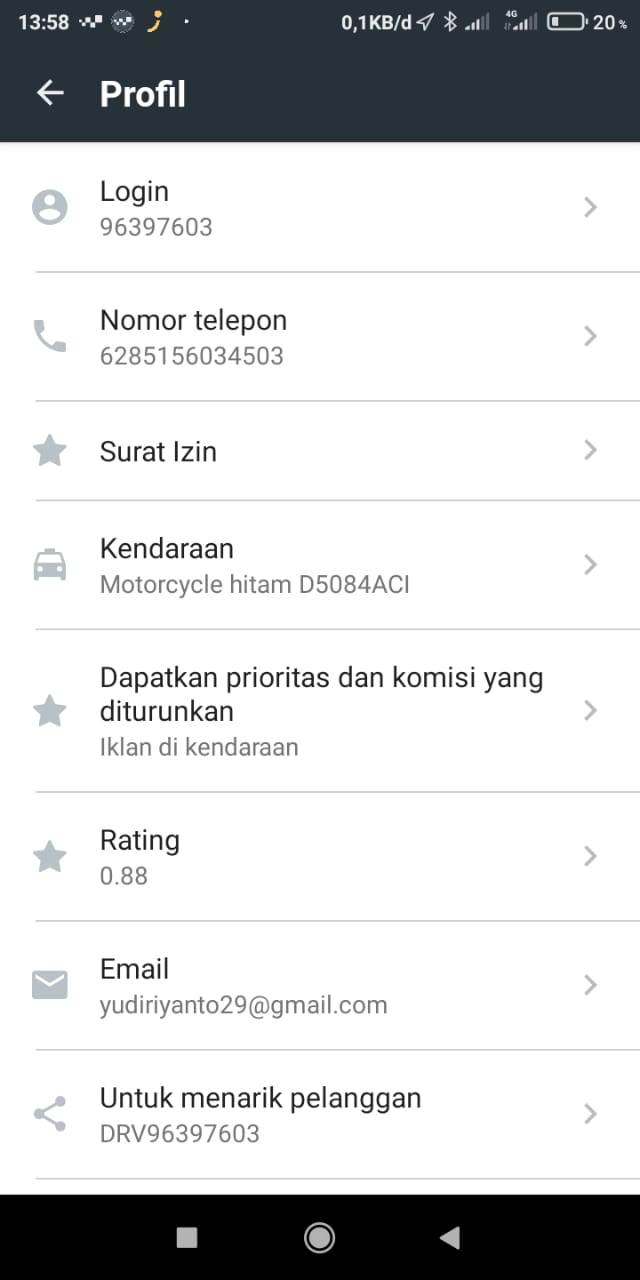Image resolution: width=640 pixels, height=1280 pixels.
Task: Tap the system home button
Action: [320, 1238]
